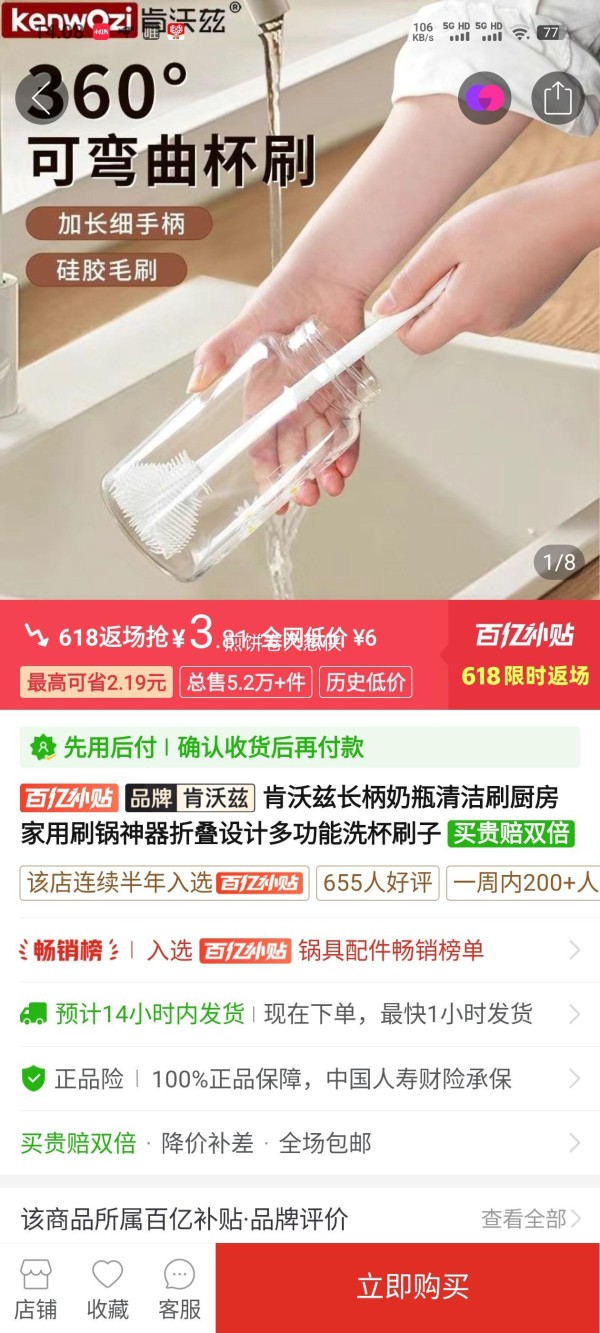Add product to 收藏 favorites
600x1333 pixels.
click(x=107, y=1289)
